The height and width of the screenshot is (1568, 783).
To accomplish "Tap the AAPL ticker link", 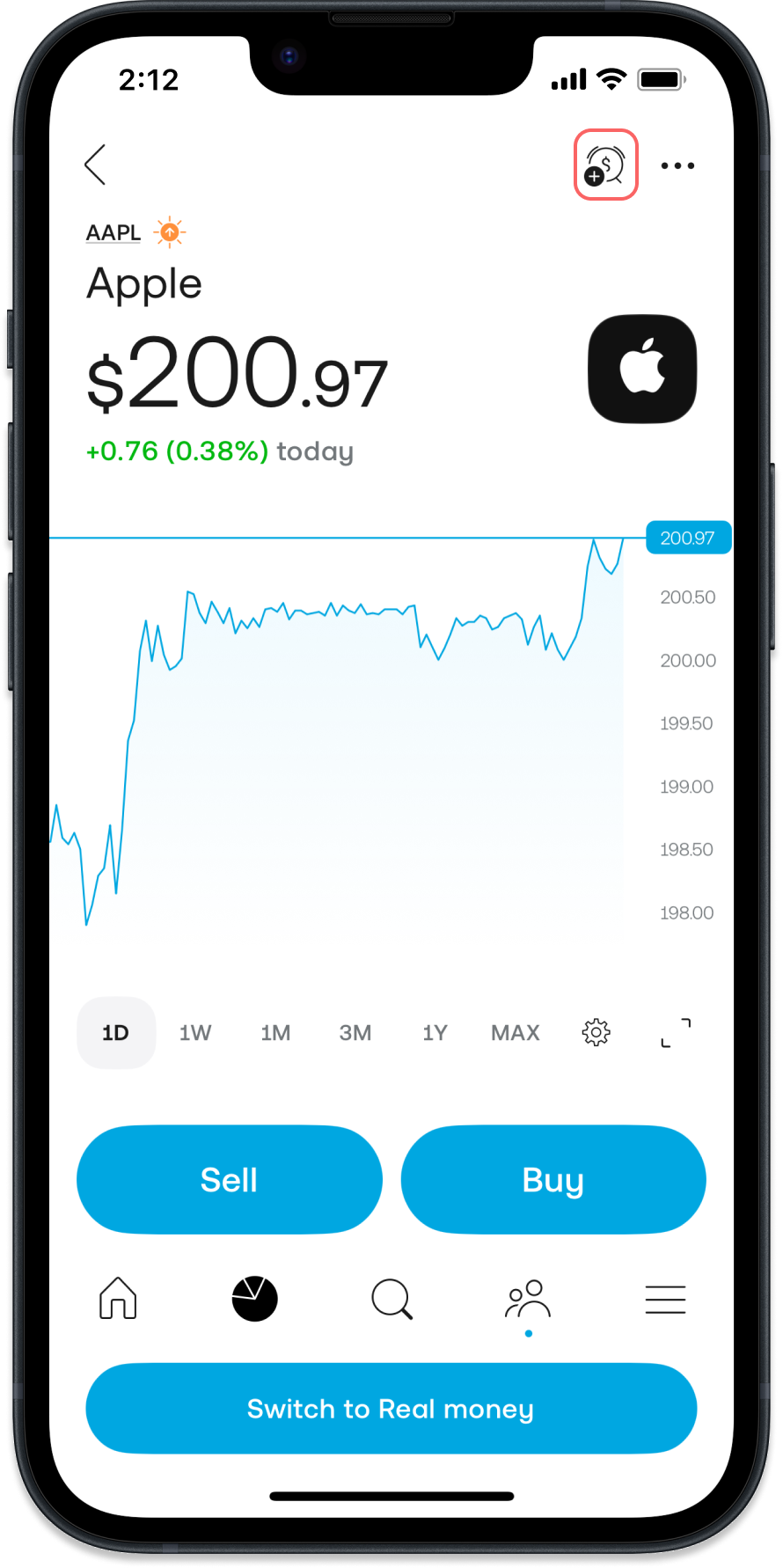I will pyautogui.click(x=113, y=233).
